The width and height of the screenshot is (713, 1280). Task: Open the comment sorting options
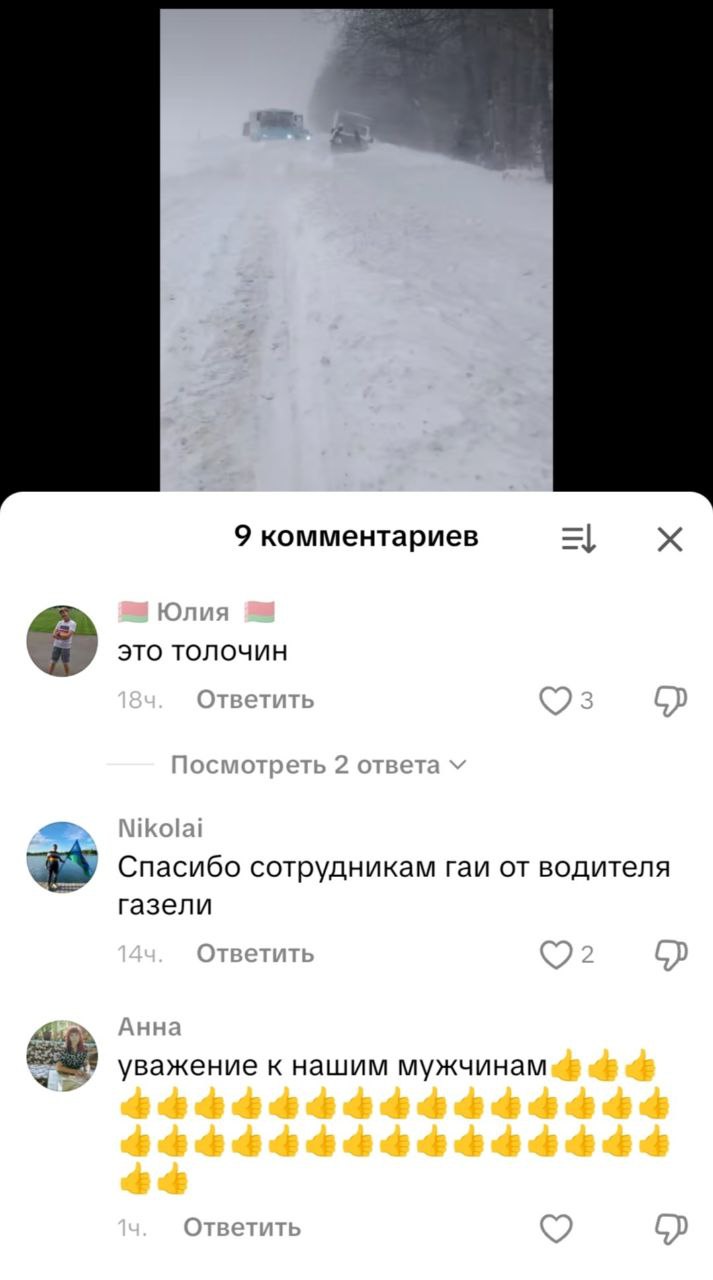578,540
